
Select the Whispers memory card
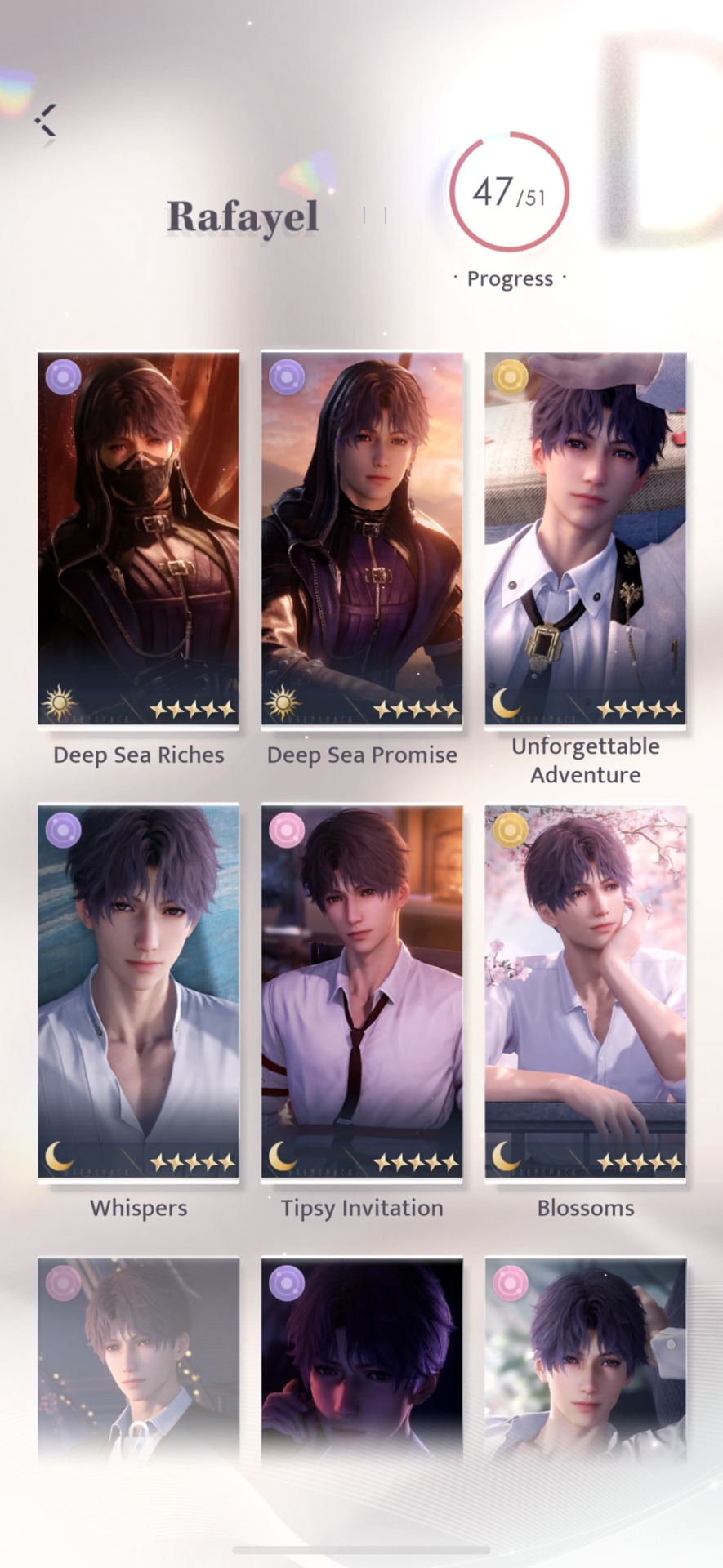coord(138,992)
